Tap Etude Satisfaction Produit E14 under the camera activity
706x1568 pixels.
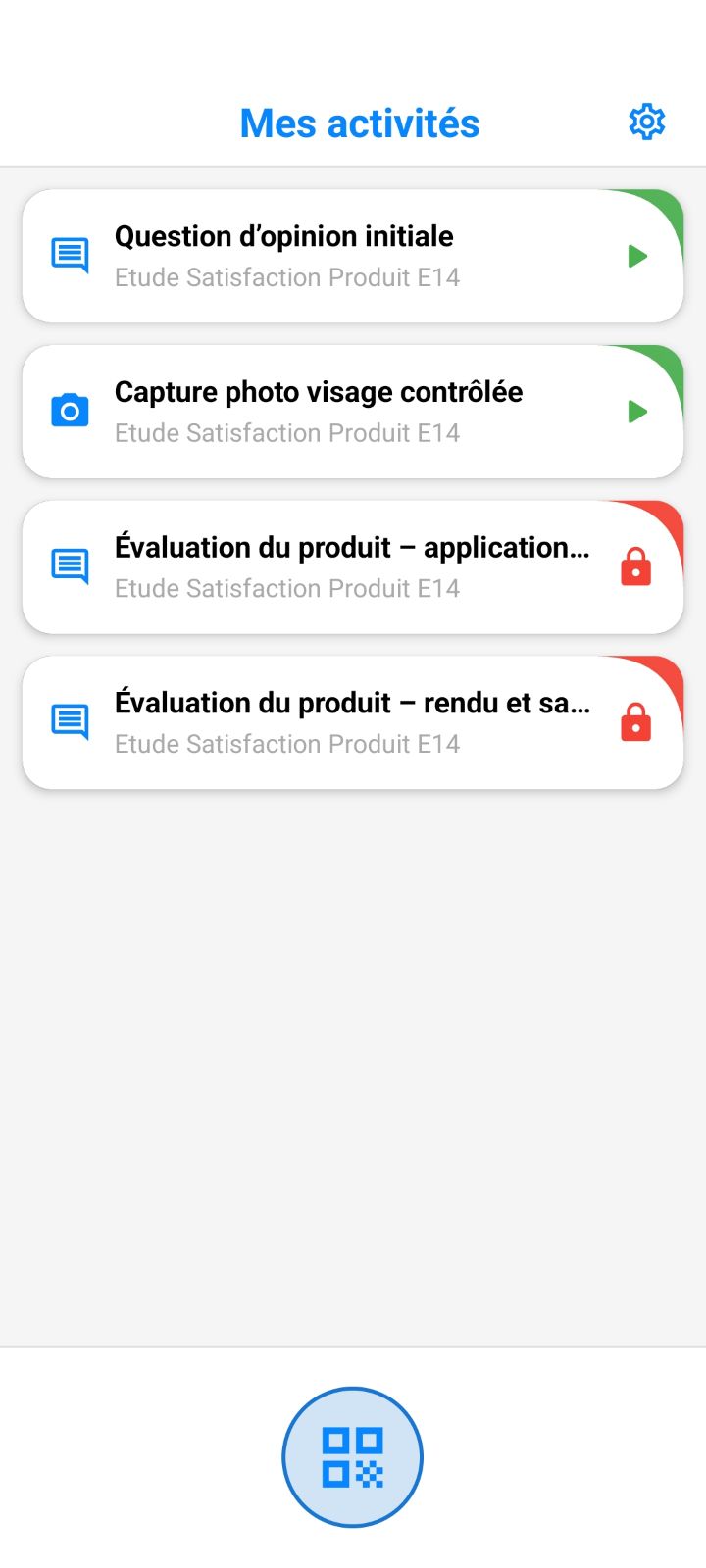click(287, 432)
